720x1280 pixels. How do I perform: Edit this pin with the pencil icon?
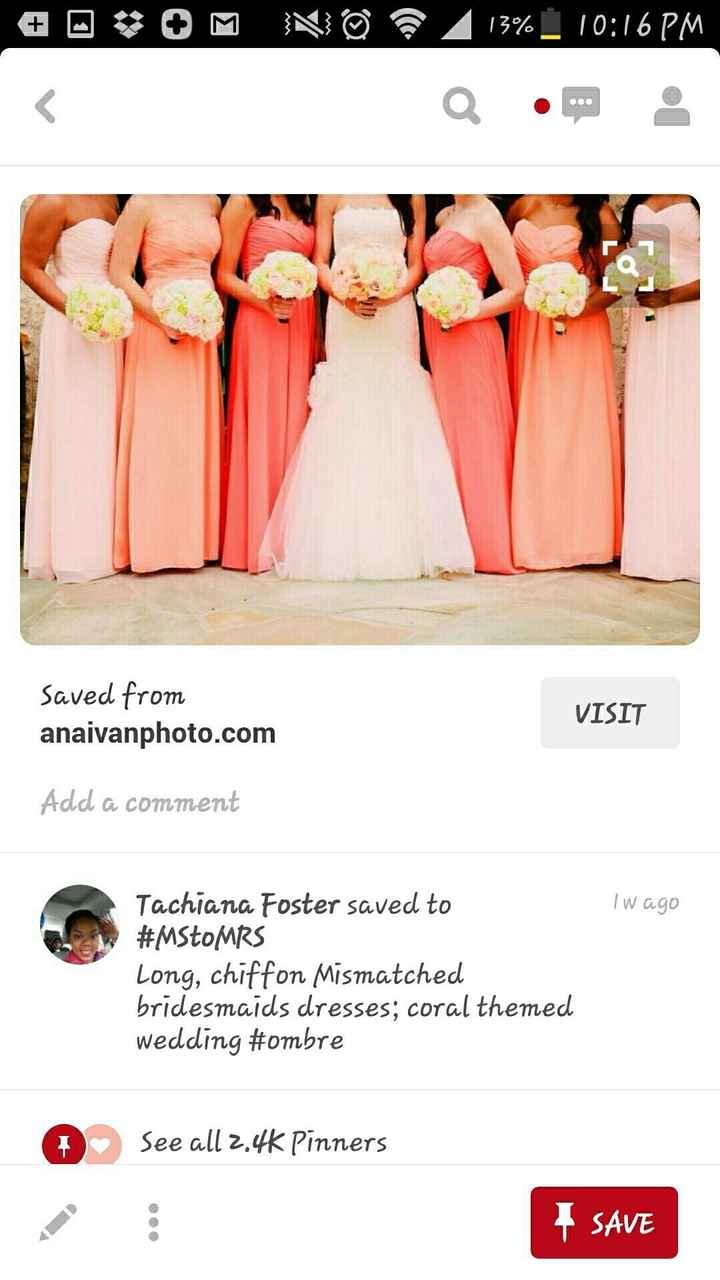point(58,1222)
